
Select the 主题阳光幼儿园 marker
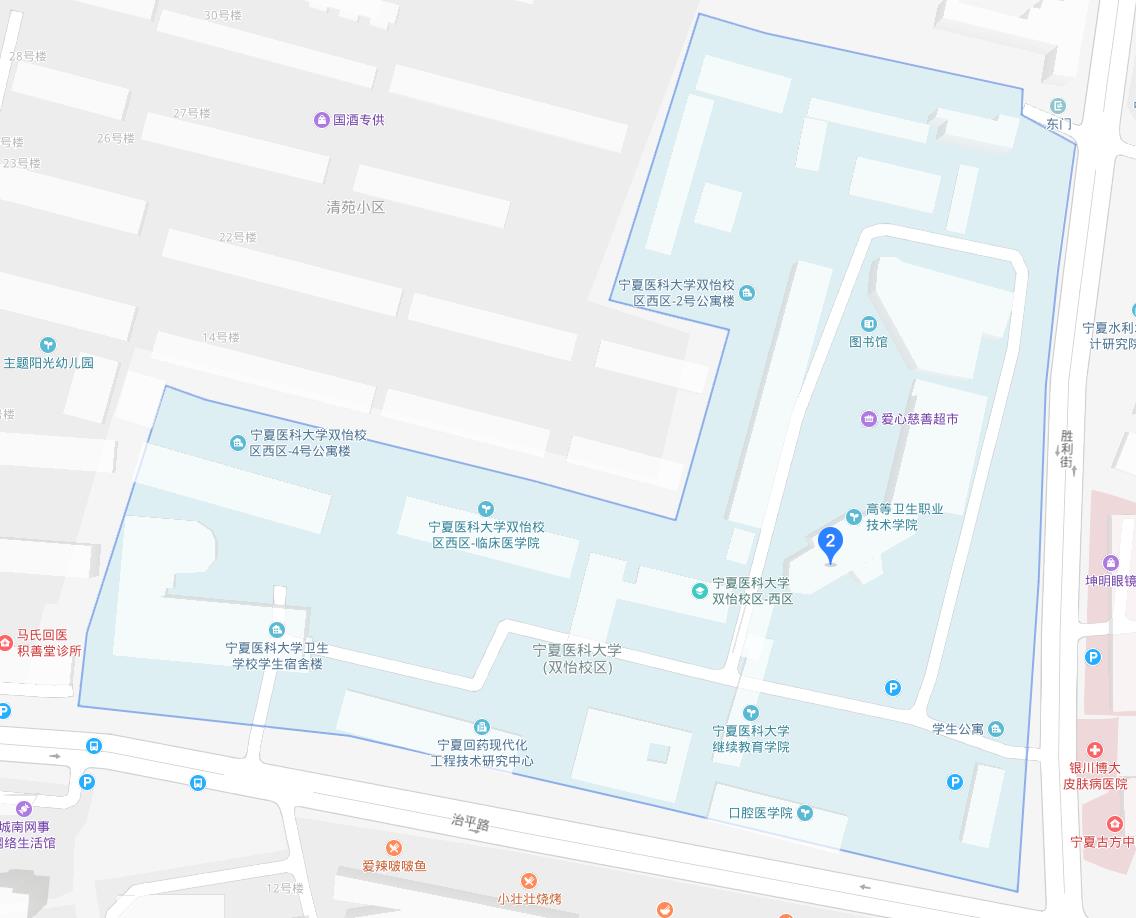click(47, 345)
